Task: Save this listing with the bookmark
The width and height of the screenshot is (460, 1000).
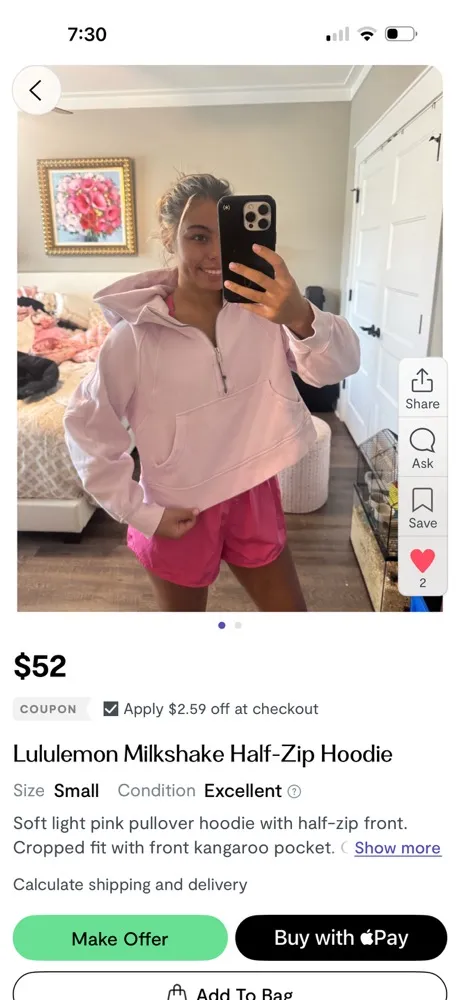Action: (x=422, y=508)
